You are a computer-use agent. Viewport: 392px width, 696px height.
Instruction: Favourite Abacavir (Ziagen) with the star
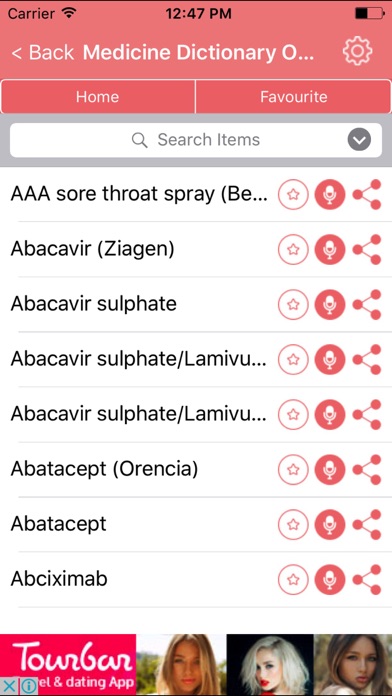(x=293, y=249)
